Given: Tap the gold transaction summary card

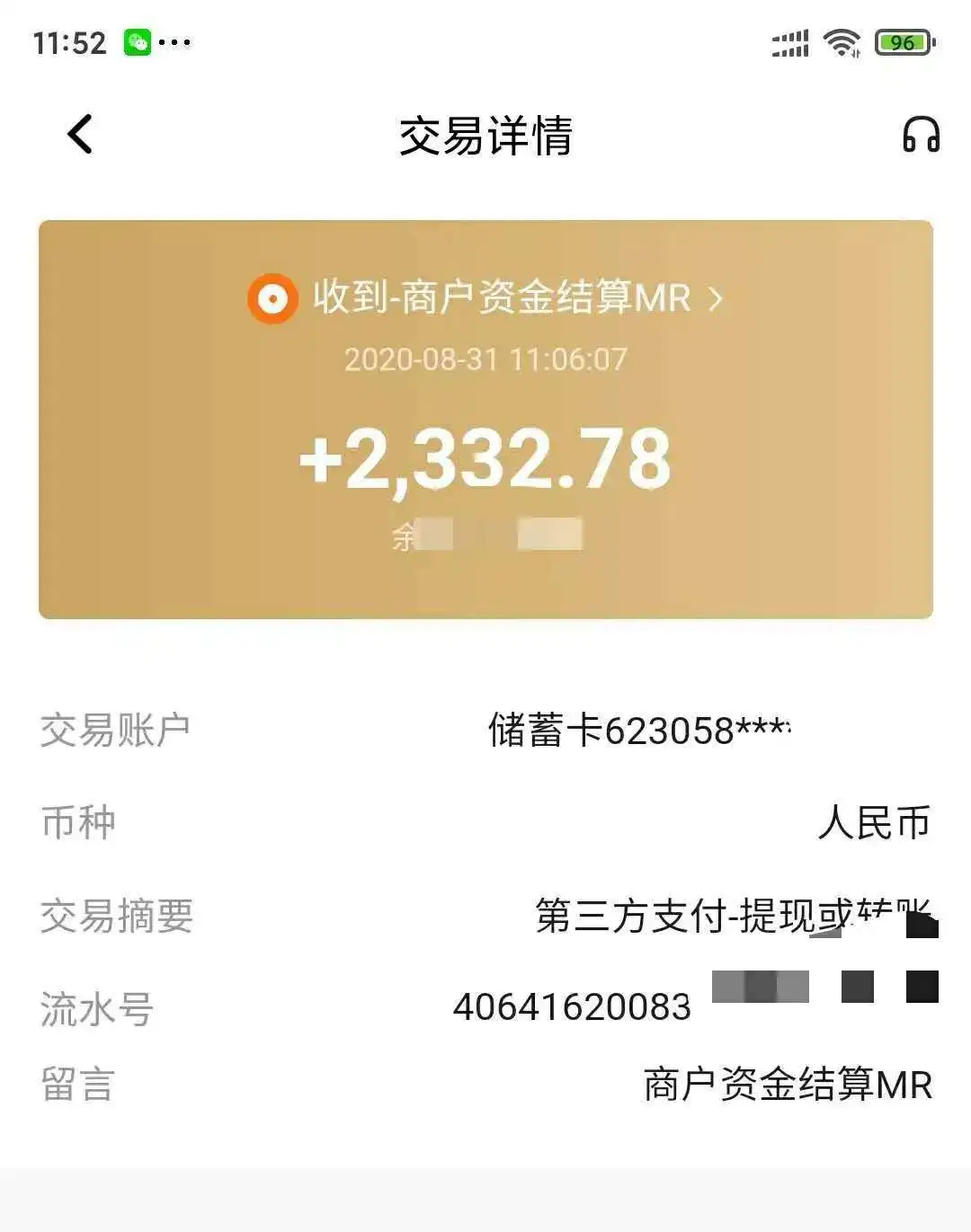Looking at the screenshot, I should (x=485, y=418).
